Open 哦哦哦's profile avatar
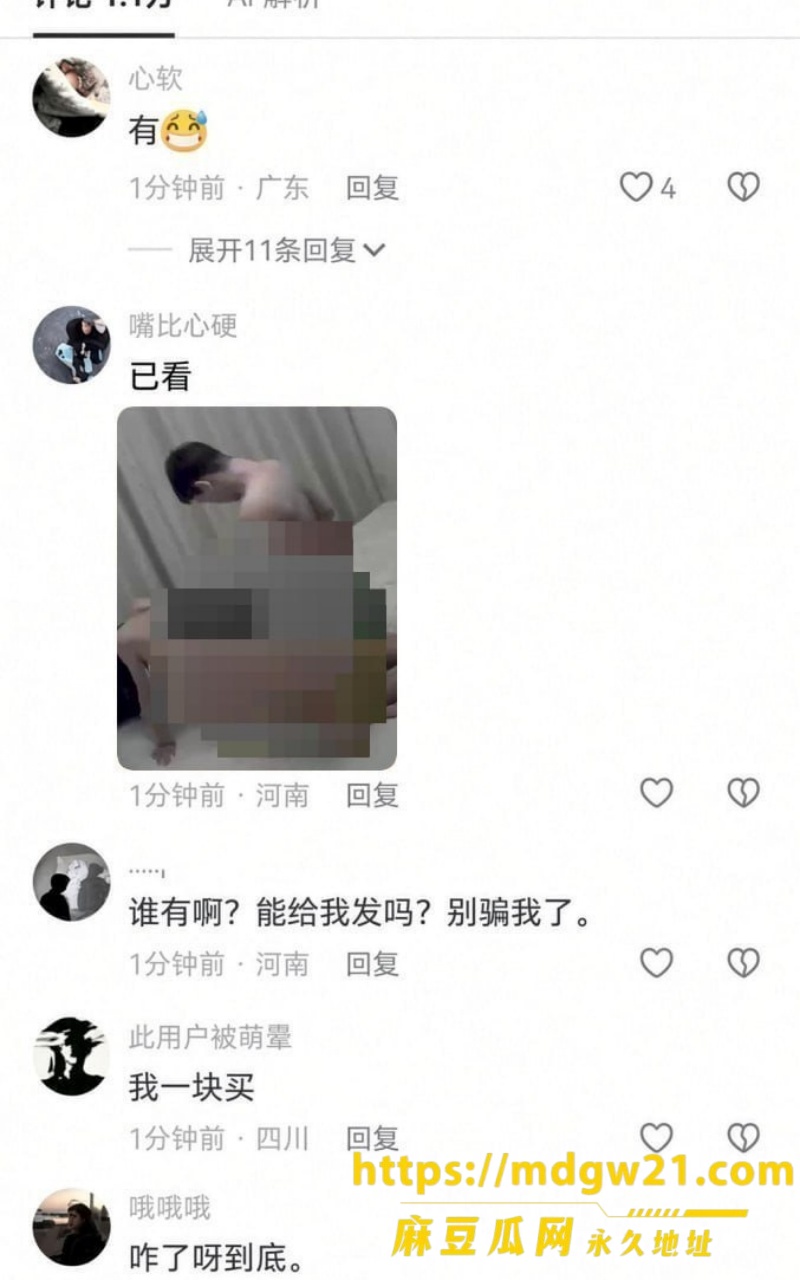The height and width of the screenshot is (1280, 800). (71, 1227)
